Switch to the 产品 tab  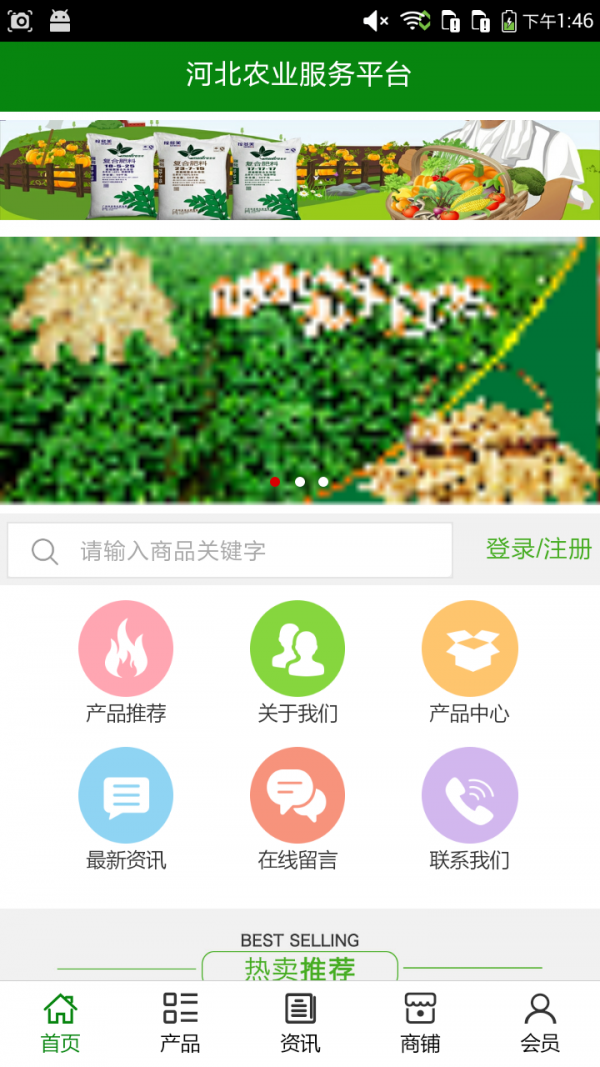[180, 1023]
